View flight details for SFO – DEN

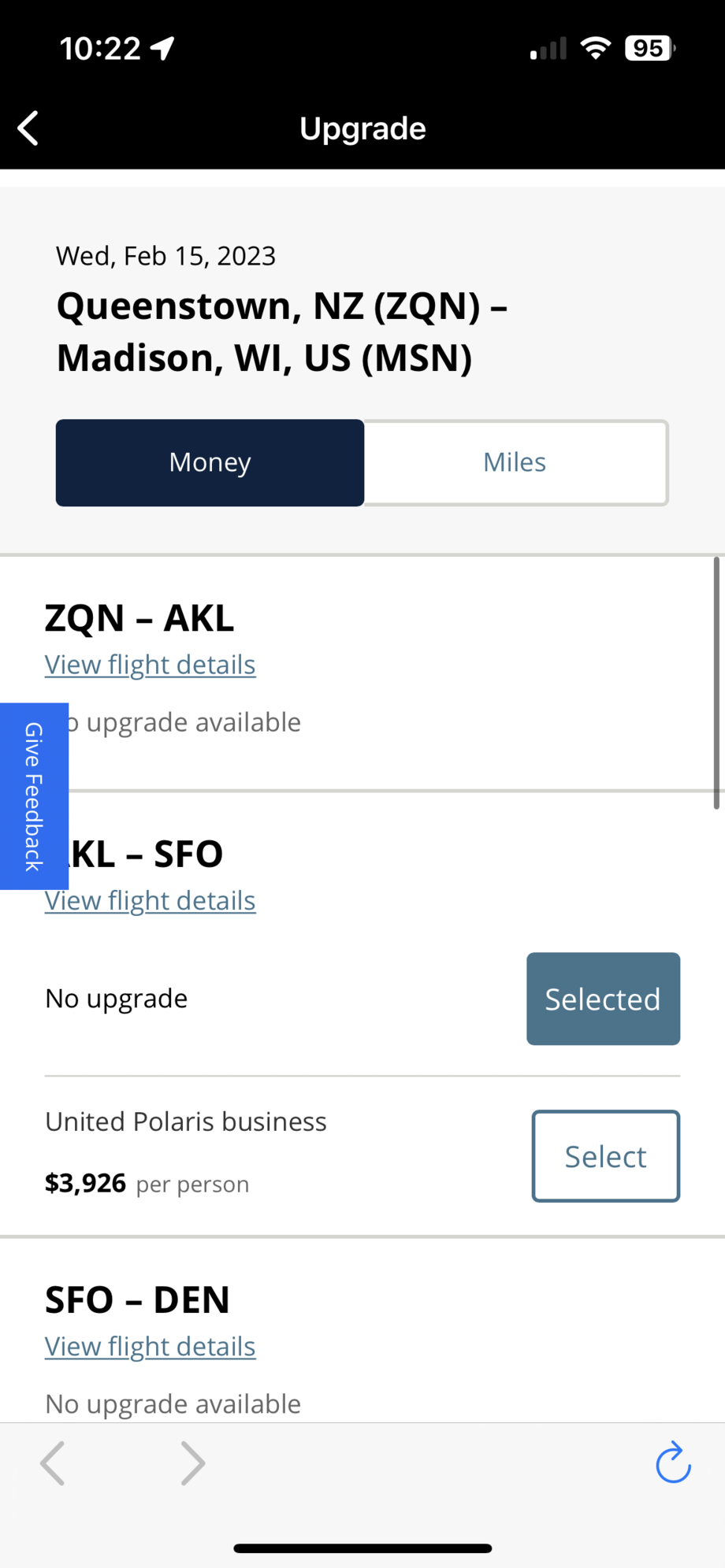151,1346
